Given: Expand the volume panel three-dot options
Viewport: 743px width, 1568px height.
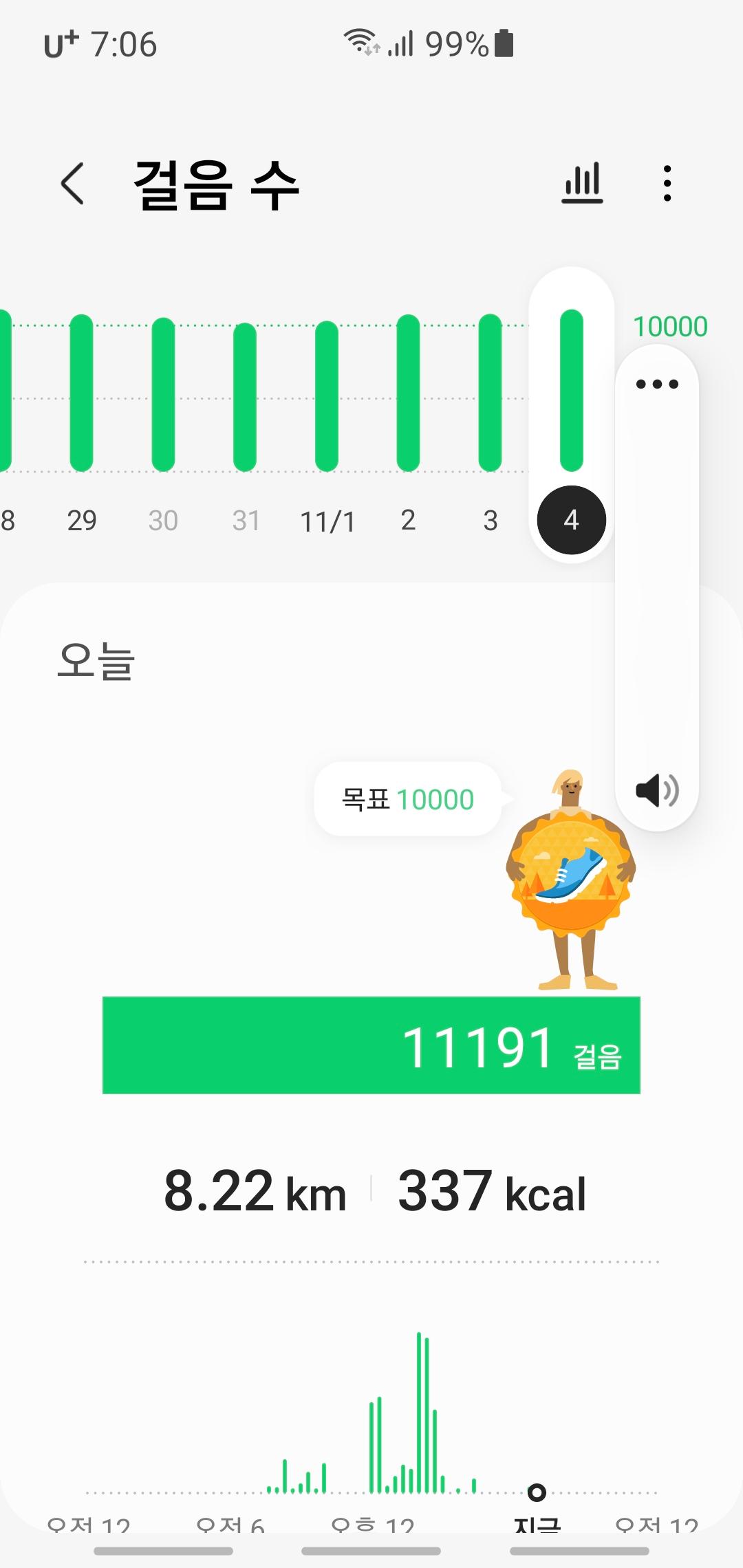Looking at the screenshot, I should click(x=657, y=384).
